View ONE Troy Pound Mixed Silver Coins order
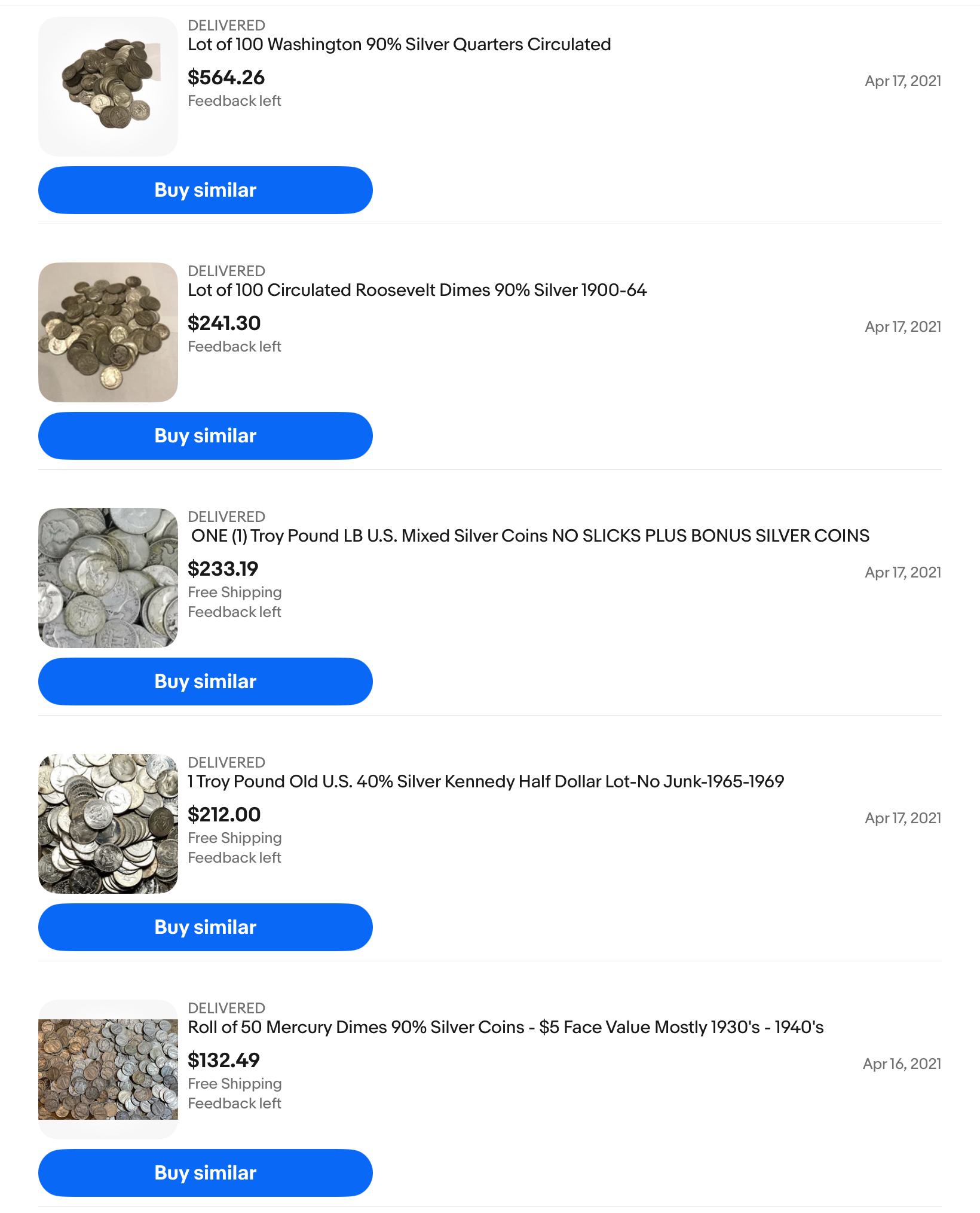The width and height of the screenshot is (980, 1213). pos(529,536)
